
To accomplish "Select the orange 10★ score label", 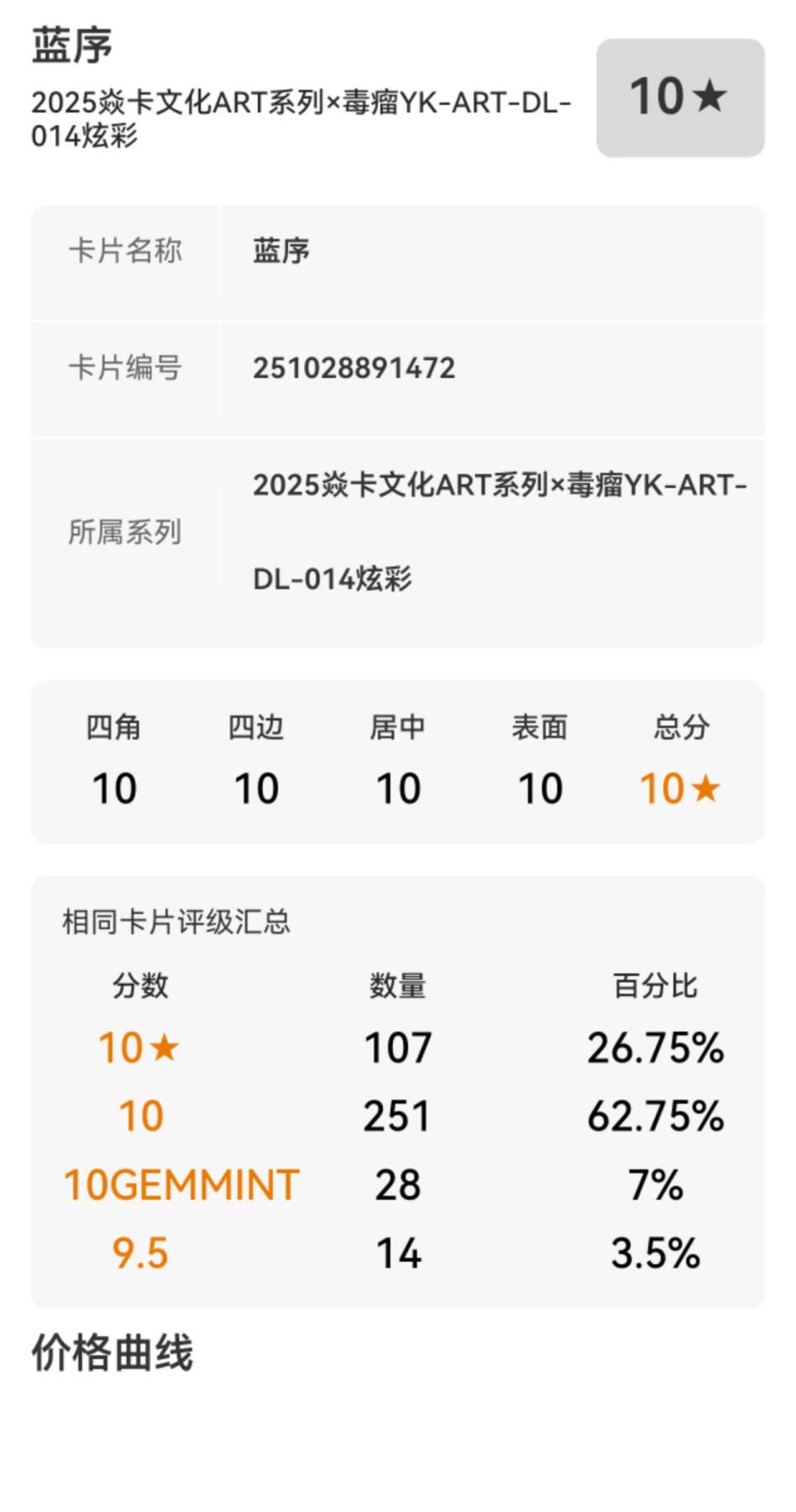I will [139, 1048].
